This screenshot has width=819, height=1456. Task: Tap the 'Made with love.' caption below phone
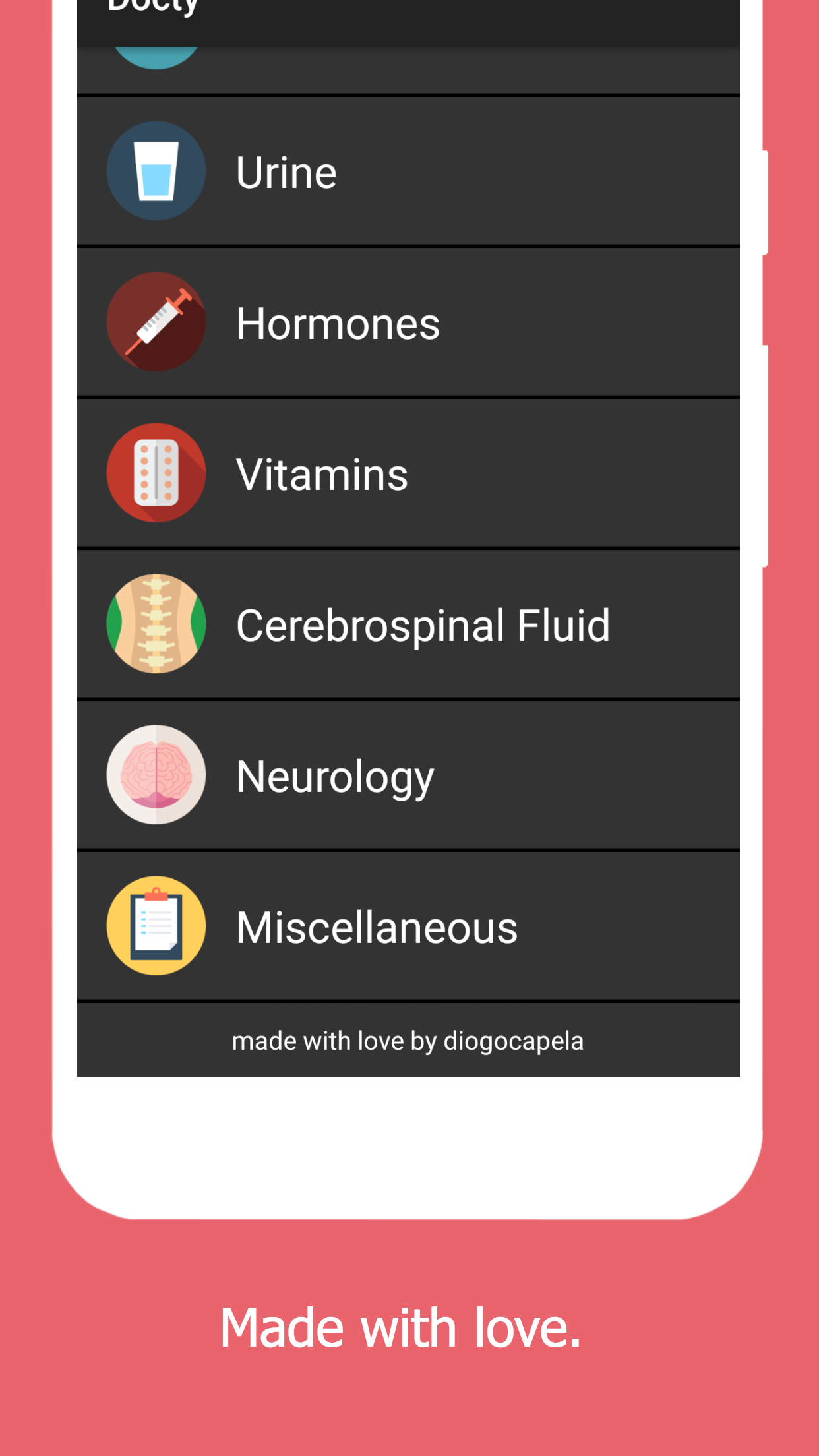coord(402,1325)
